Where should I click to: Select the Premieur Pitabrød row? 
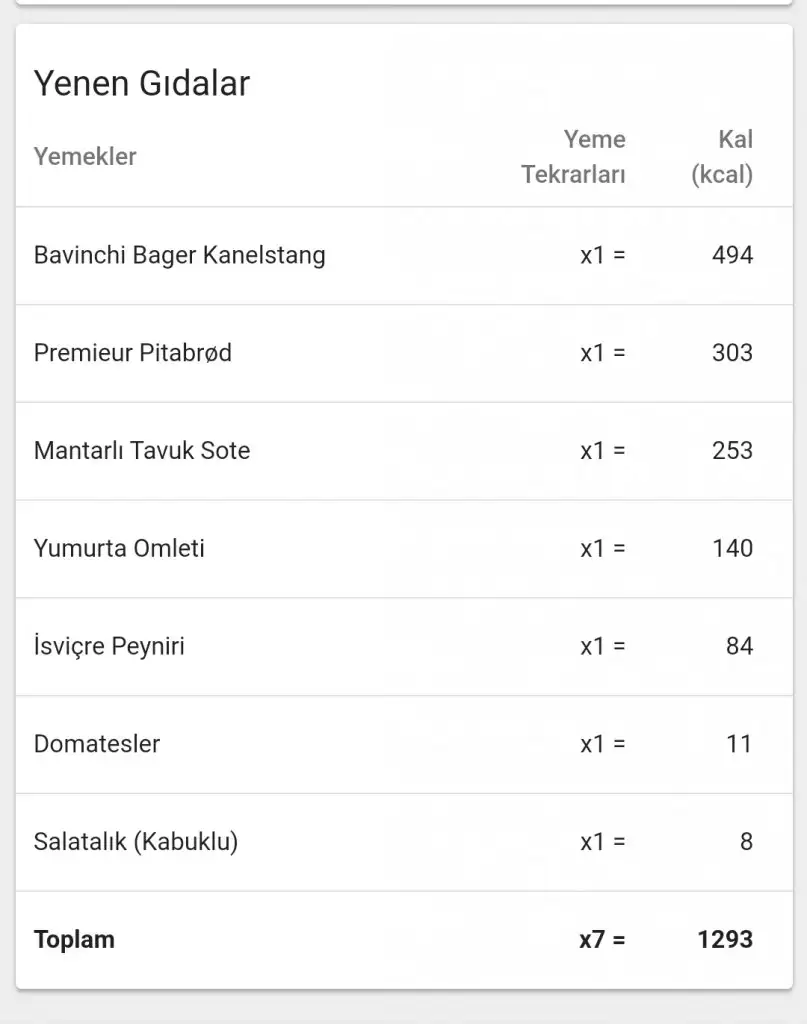(133, 353)
